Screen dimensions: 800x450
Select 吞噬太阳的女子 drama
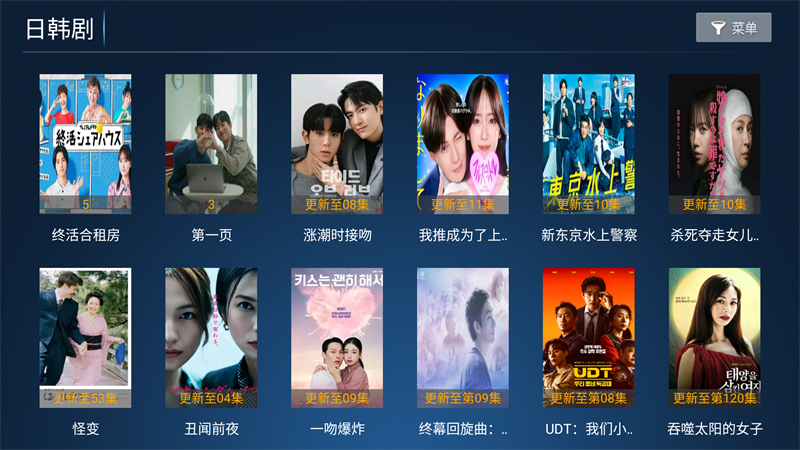(x=715, y=338)
